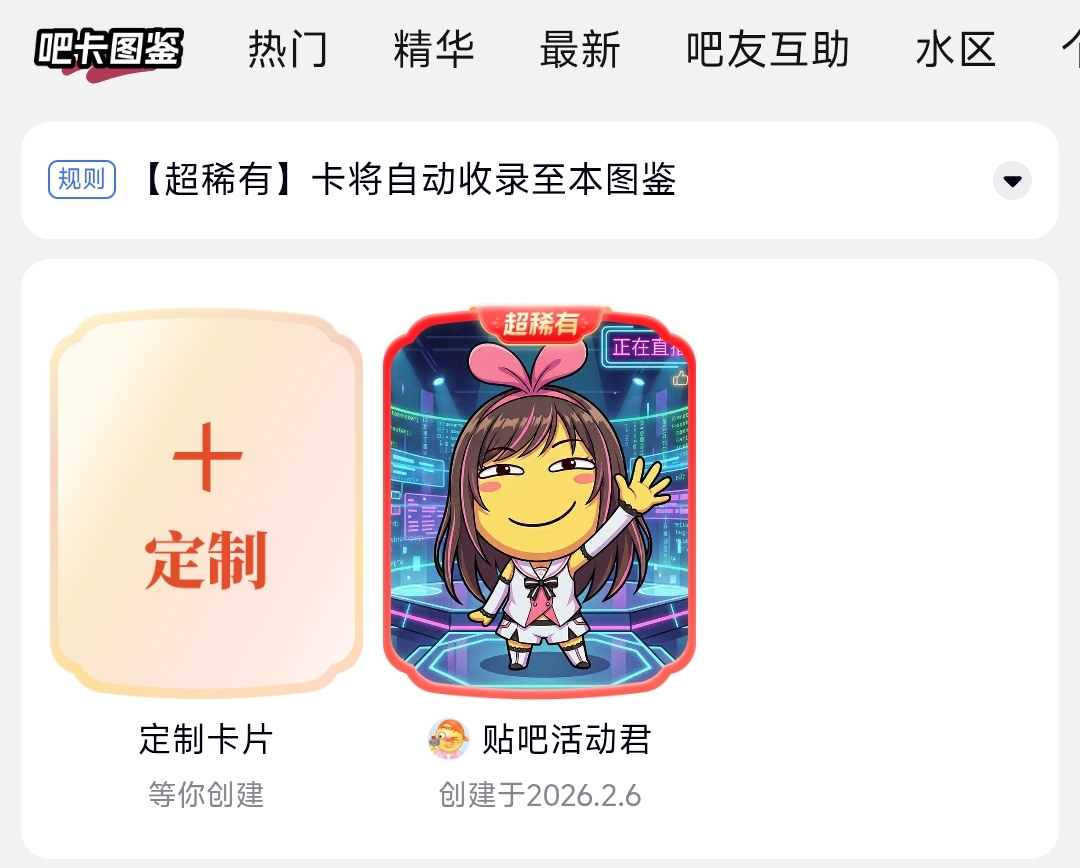1080x868 pixels.
Task: Go to the 最新 tab
Action: 580,50
